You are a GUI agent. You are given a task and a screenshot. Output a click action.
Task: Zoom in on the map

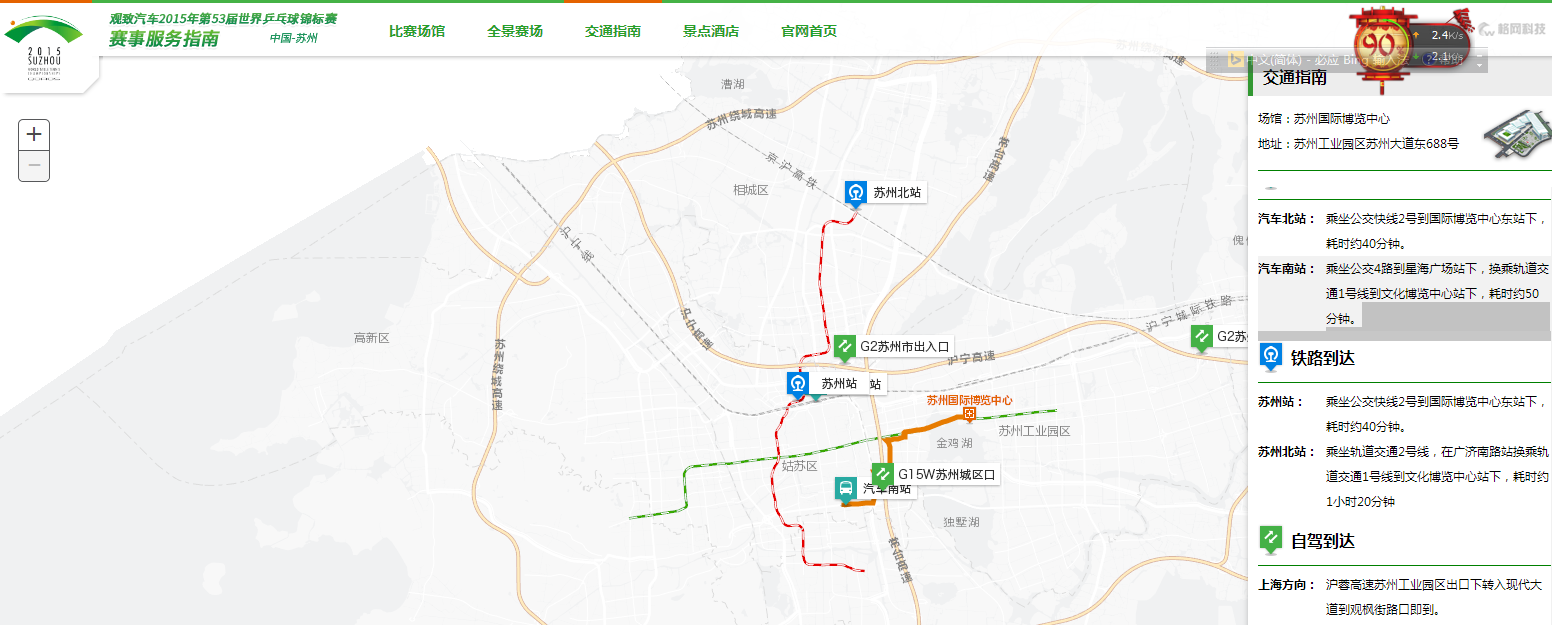[34, 134]
